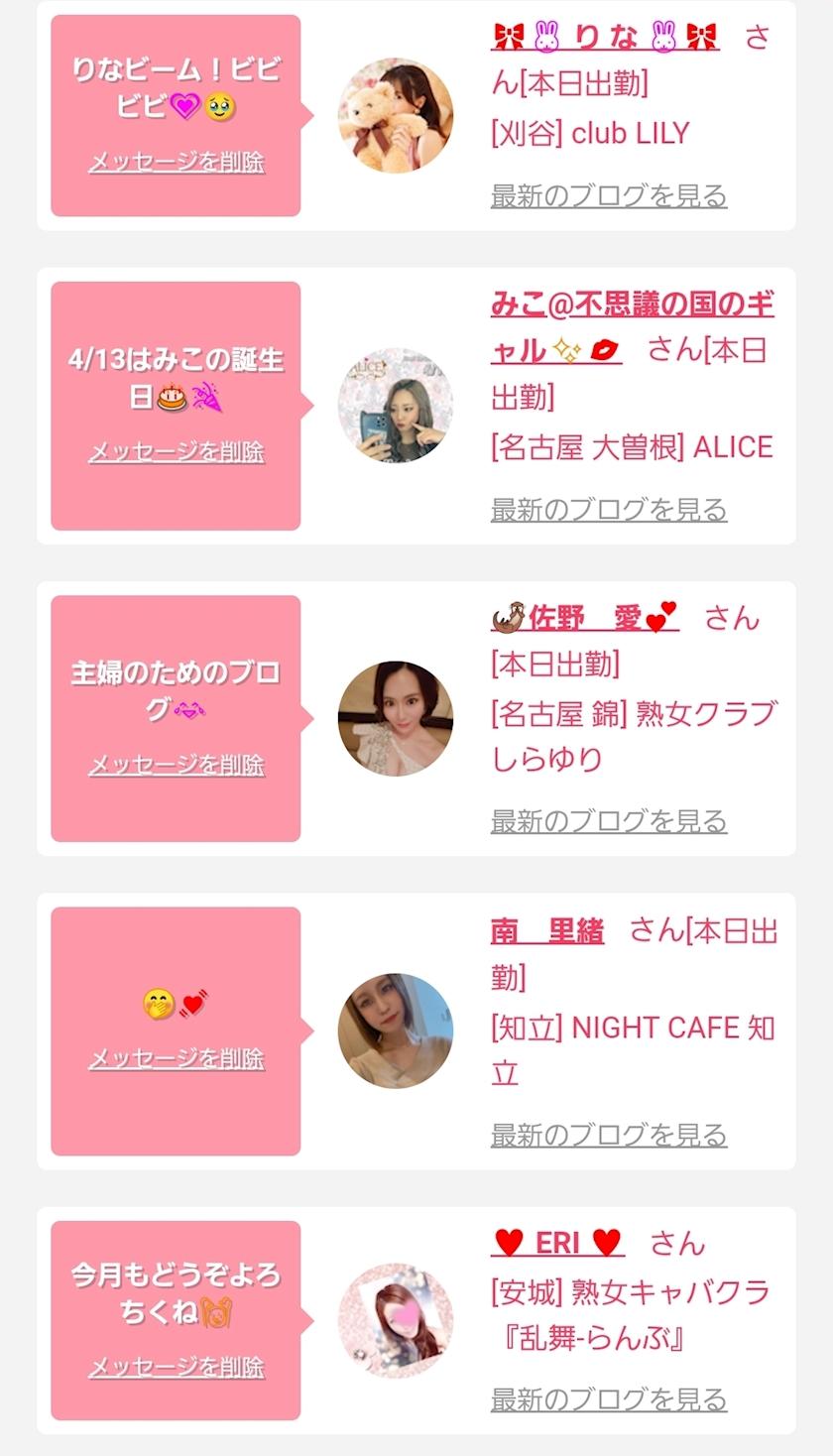Screen dimensions: 833x1456
Task: Delete the 4/13はみこの誕生日 message
Action: [x=177, y=452]
